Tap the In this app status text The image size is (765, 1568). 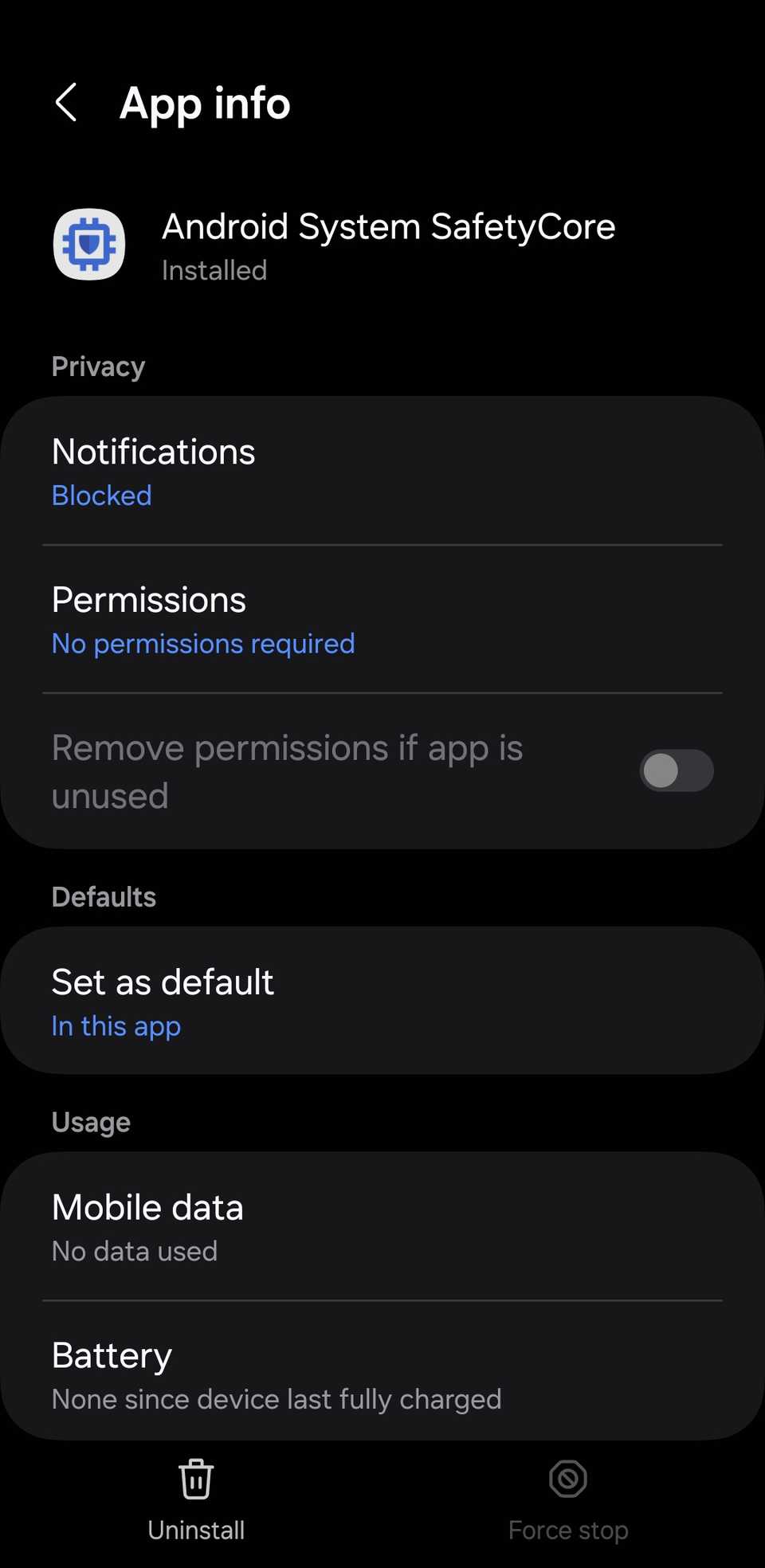[x=116, y=1026]
